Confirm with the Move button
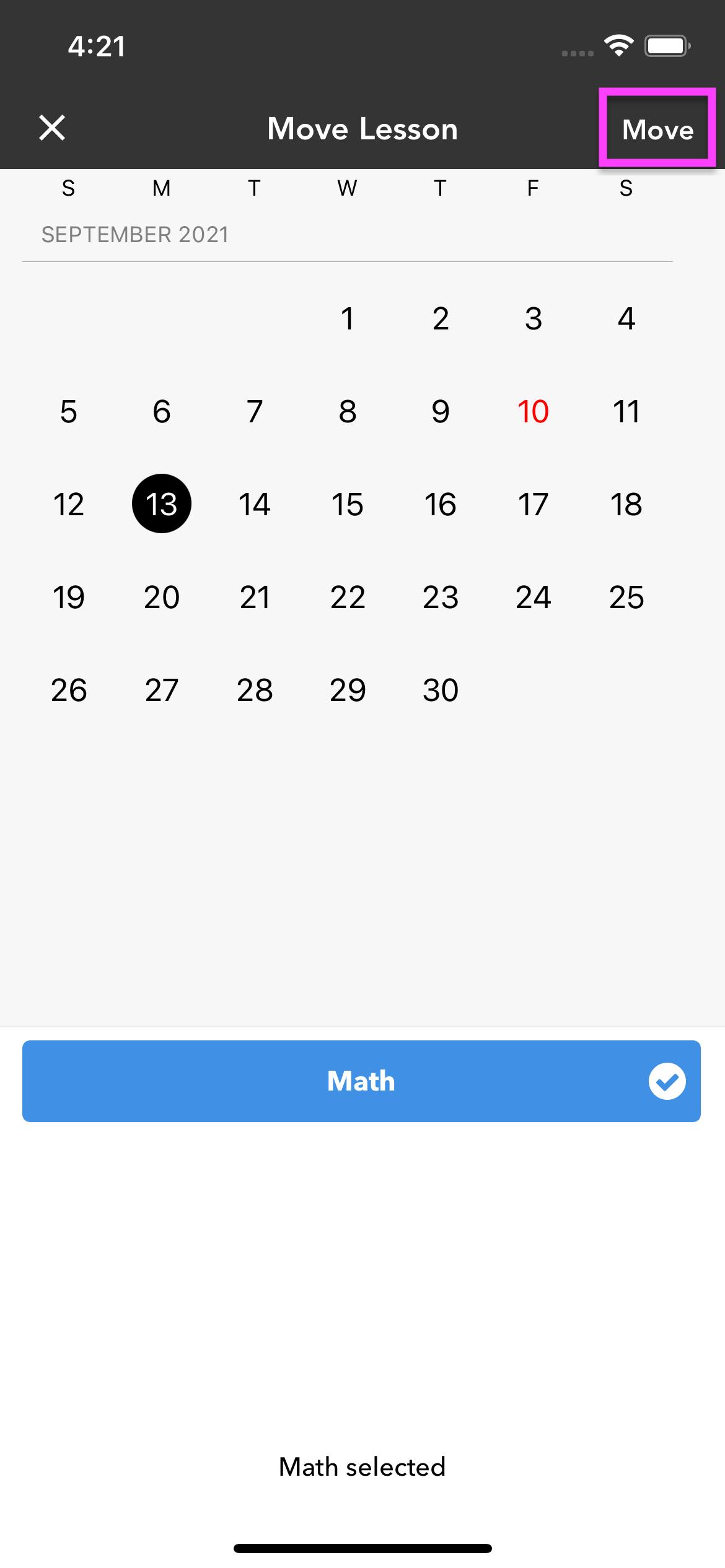 coord(657,129)
